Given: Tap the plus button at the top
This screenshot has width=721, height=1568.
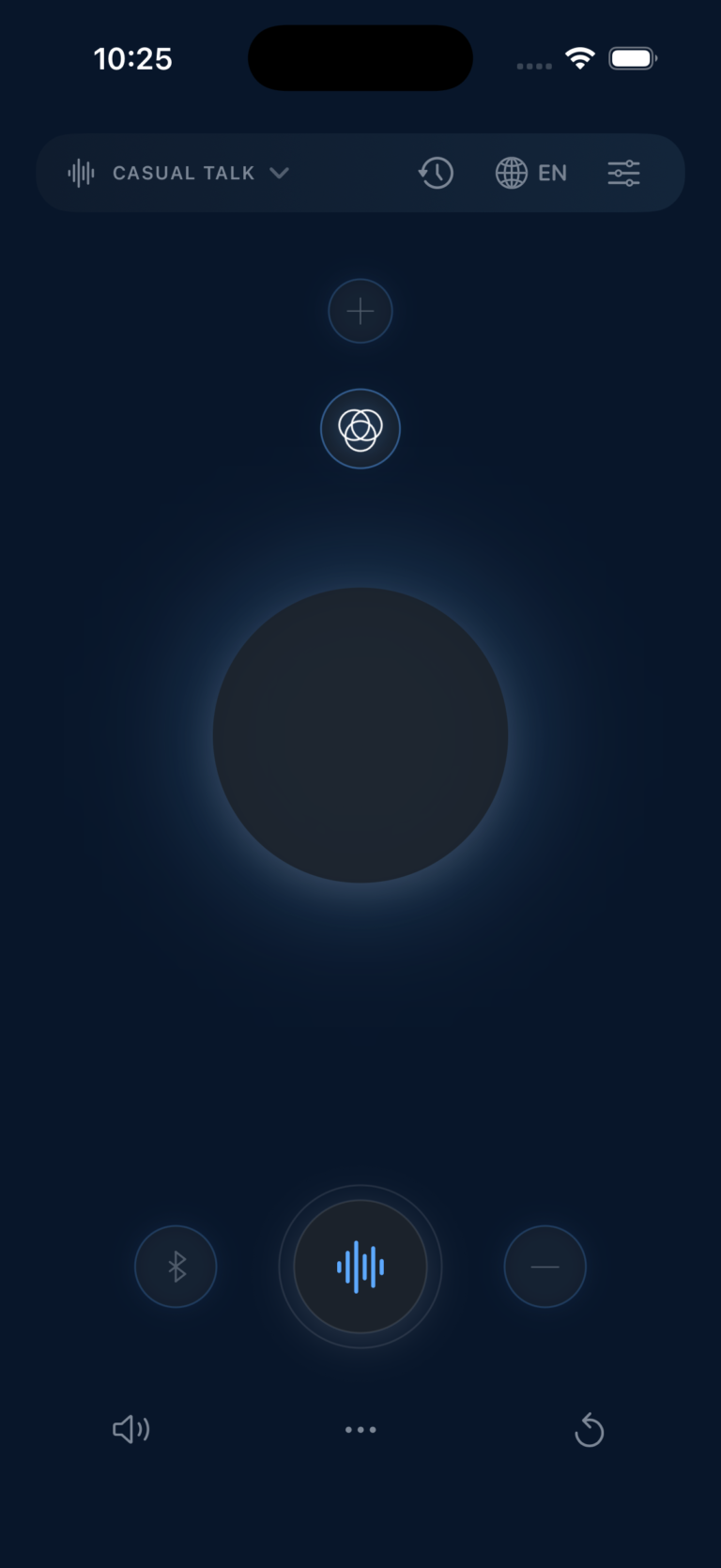Looking at the screenshot, I should coord(360,311).
